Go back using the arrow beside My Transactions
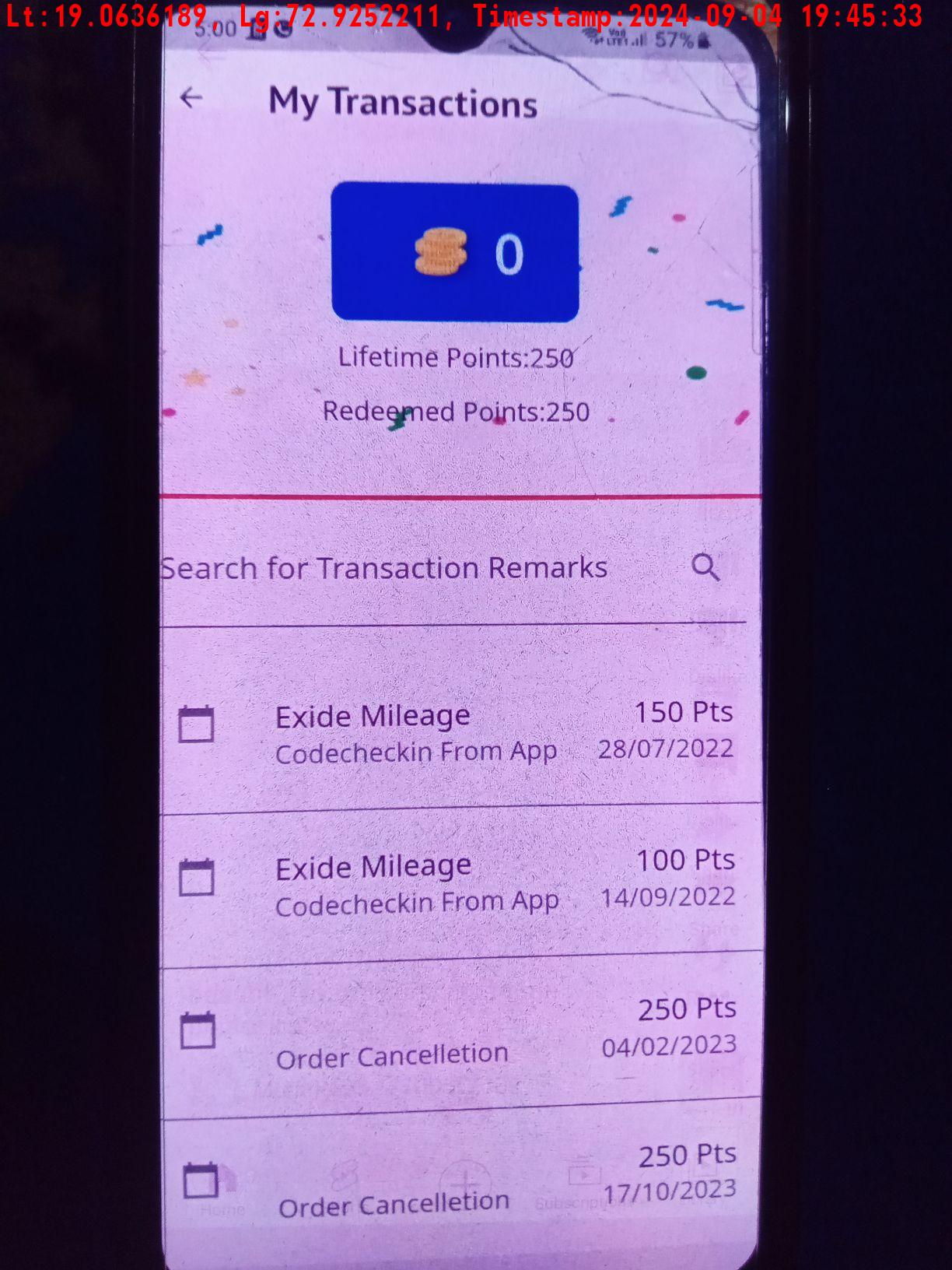Viewport: 952px width, 1270px height. (191, 98)
